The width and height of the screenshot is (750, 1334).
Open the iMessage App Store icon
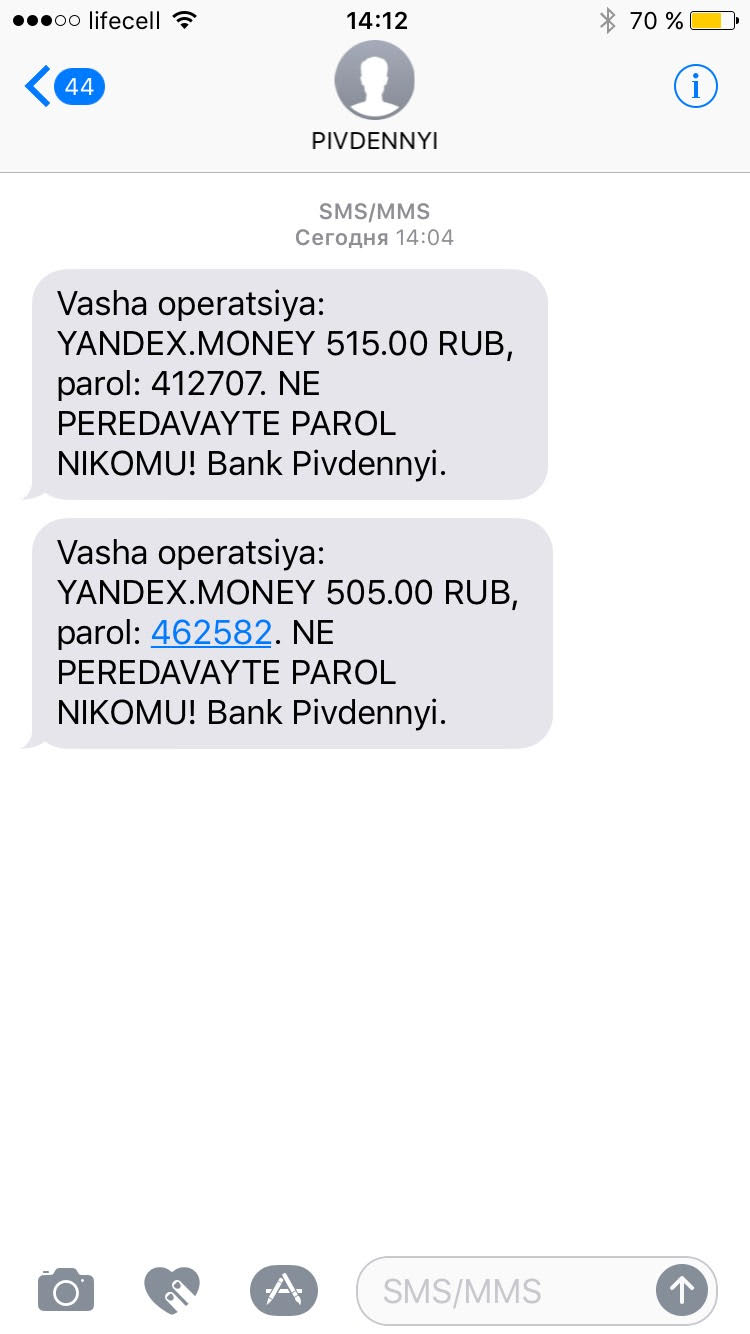click(284, 1290)
